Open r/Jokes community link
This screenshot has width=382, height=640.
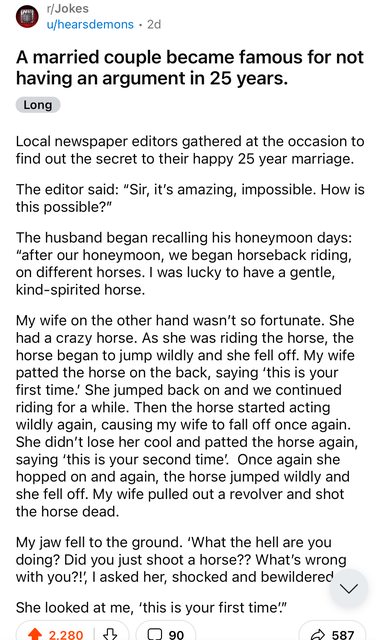pyautogui.click(x=68, y=9)
